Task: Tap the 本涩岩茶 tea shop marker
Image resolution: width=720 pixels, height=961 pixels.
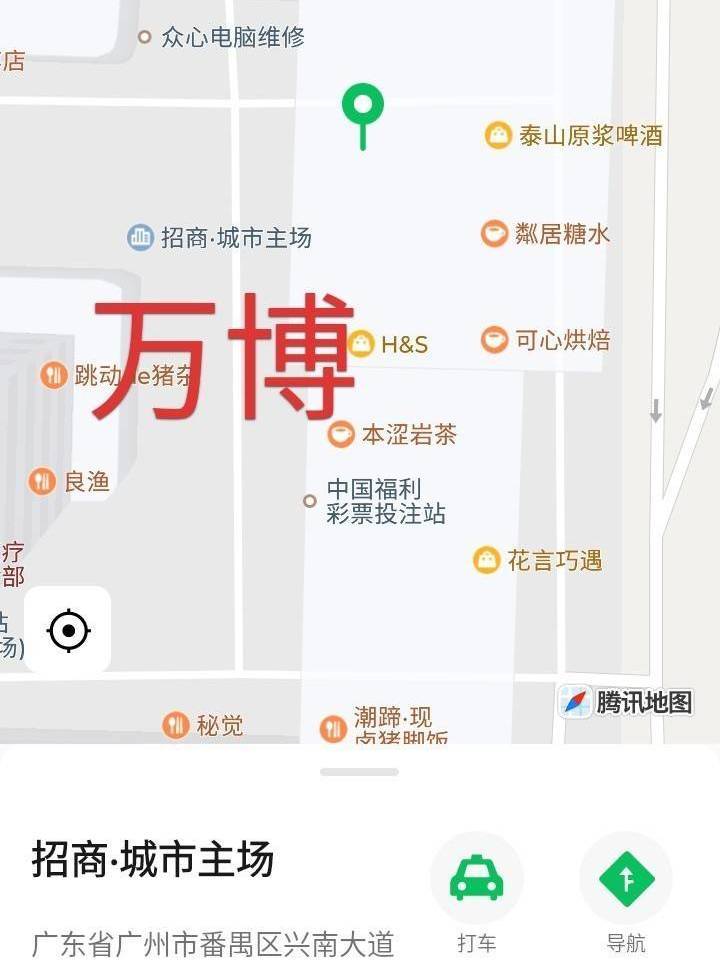Action: 341,434
